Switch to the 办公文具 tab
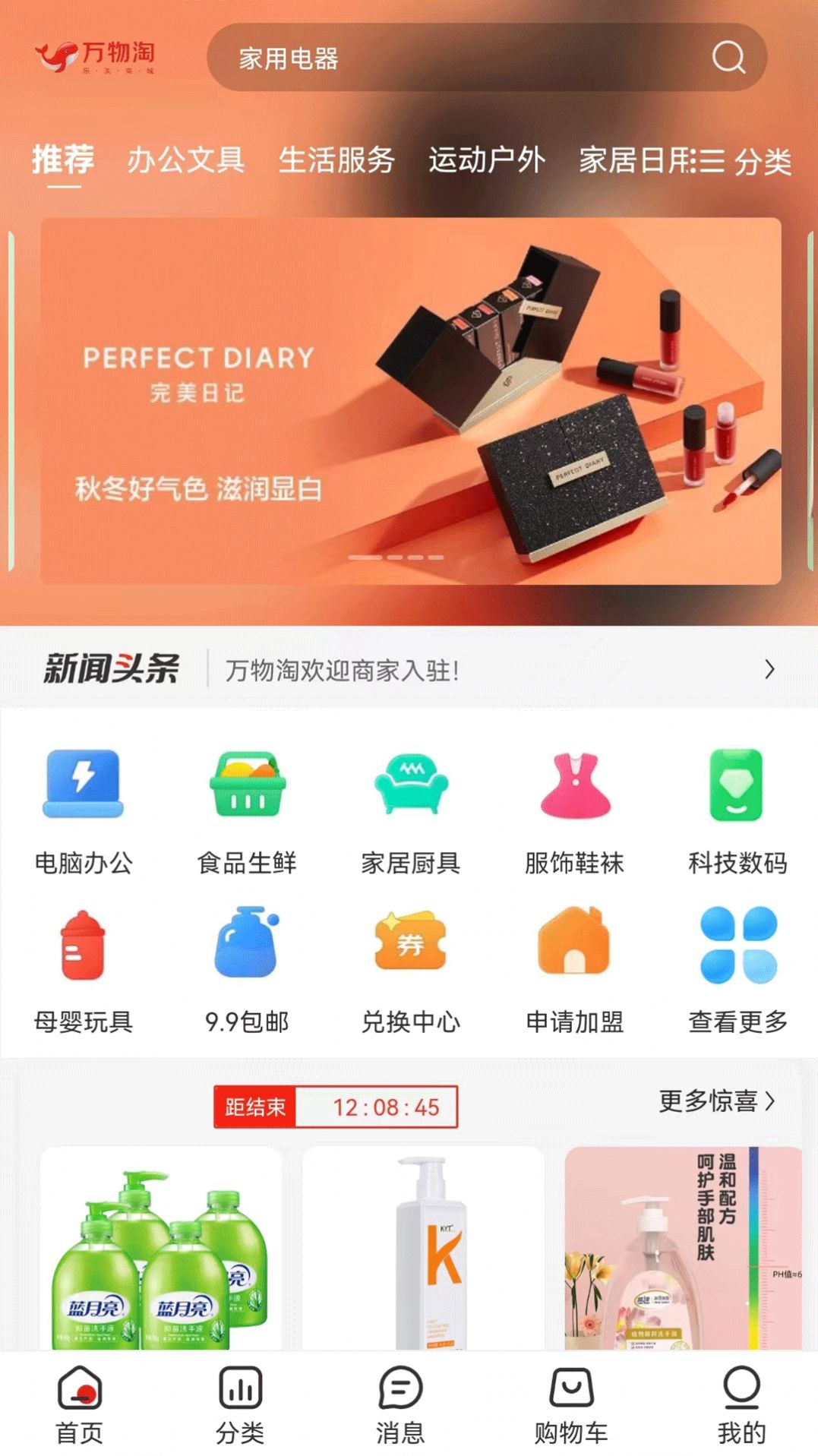 coord(186,160)
